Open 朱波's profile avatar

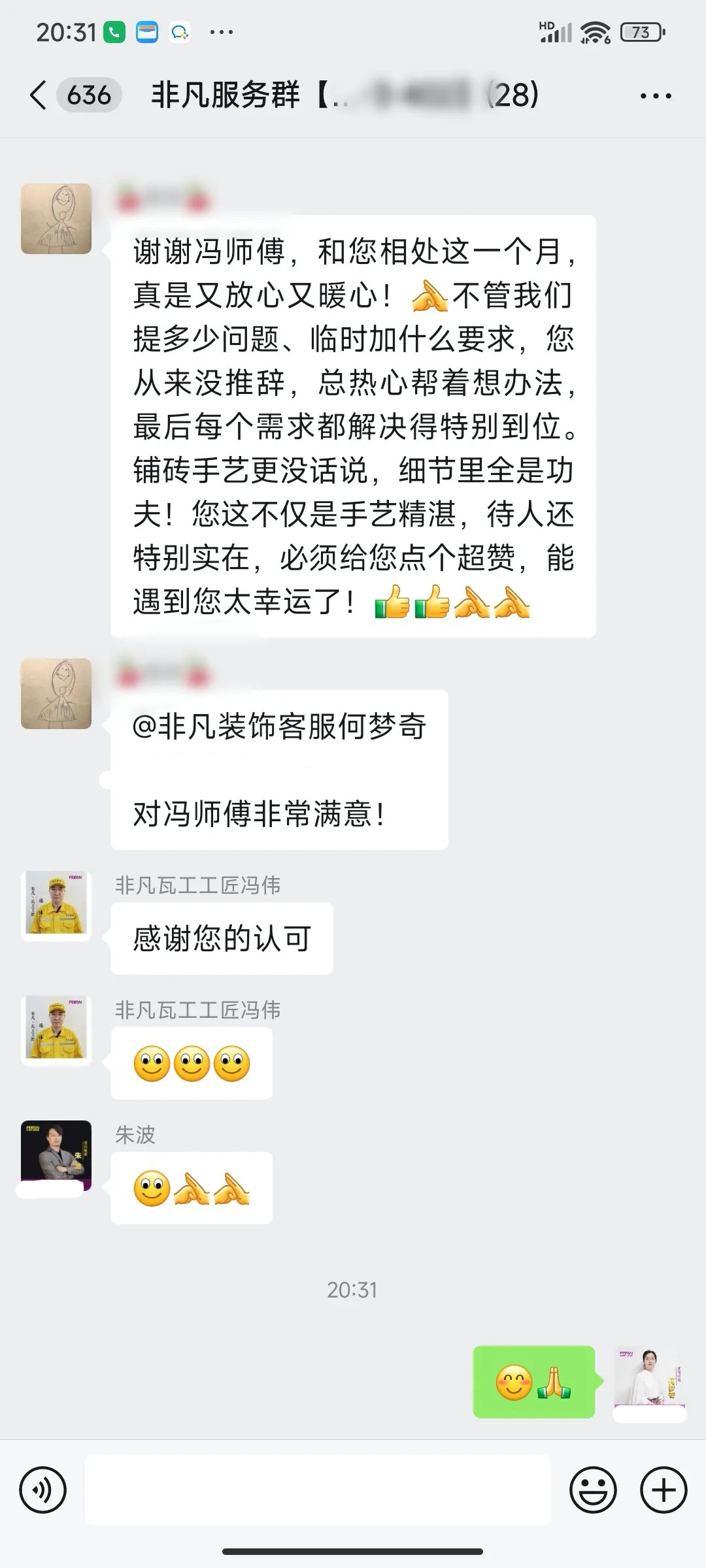pyautogui.click(x=56, y=1155)
